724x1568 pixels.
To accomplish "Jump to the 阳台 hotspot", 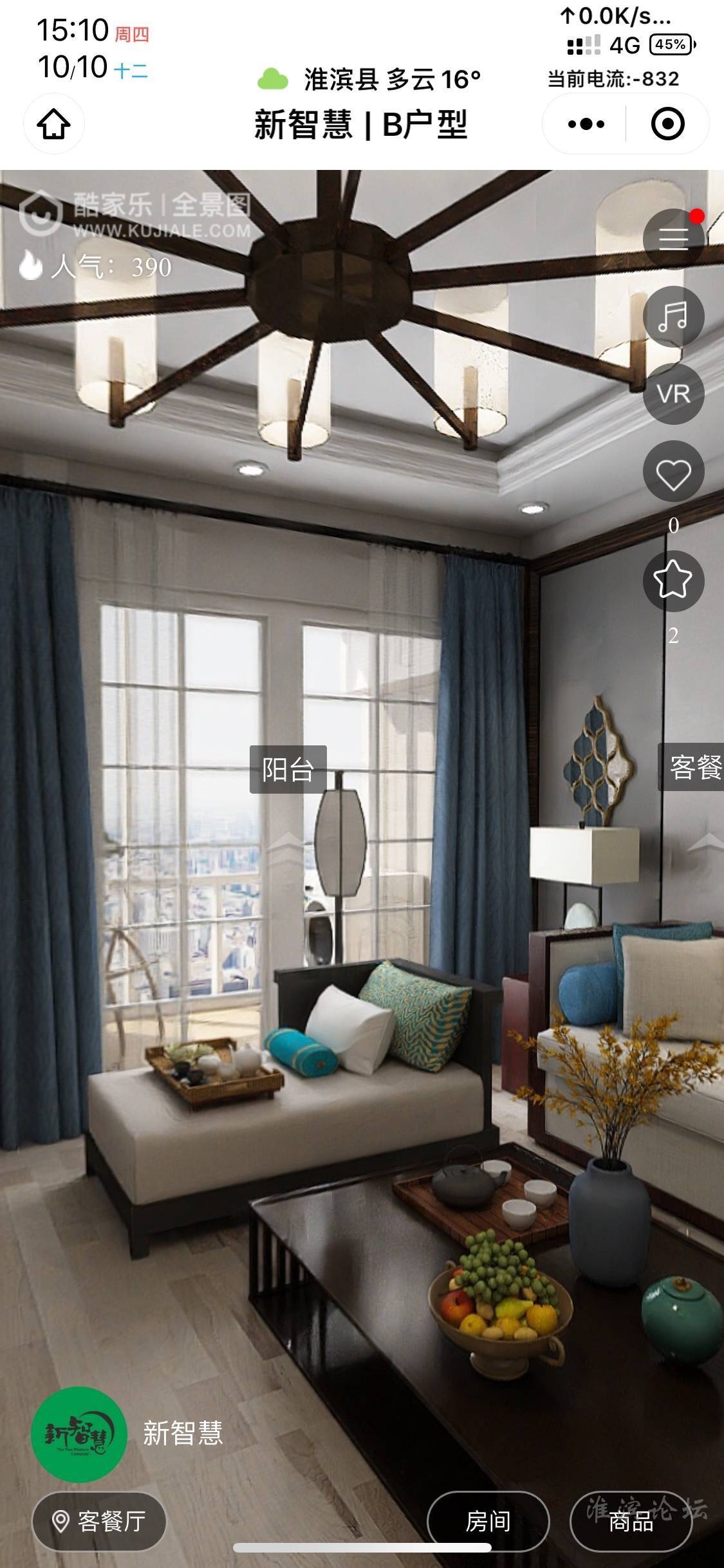I will pyautogui.click(x=288, y=770).
